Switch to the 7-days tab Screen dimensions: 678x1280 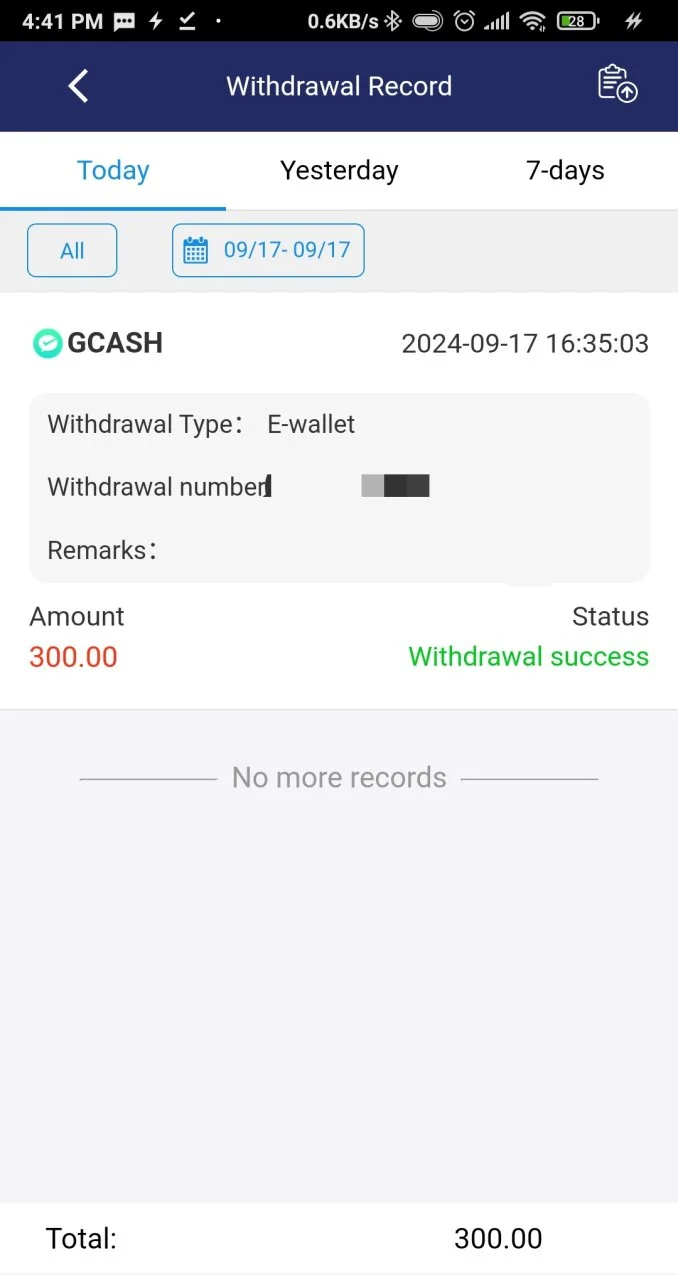coord(565,171)
